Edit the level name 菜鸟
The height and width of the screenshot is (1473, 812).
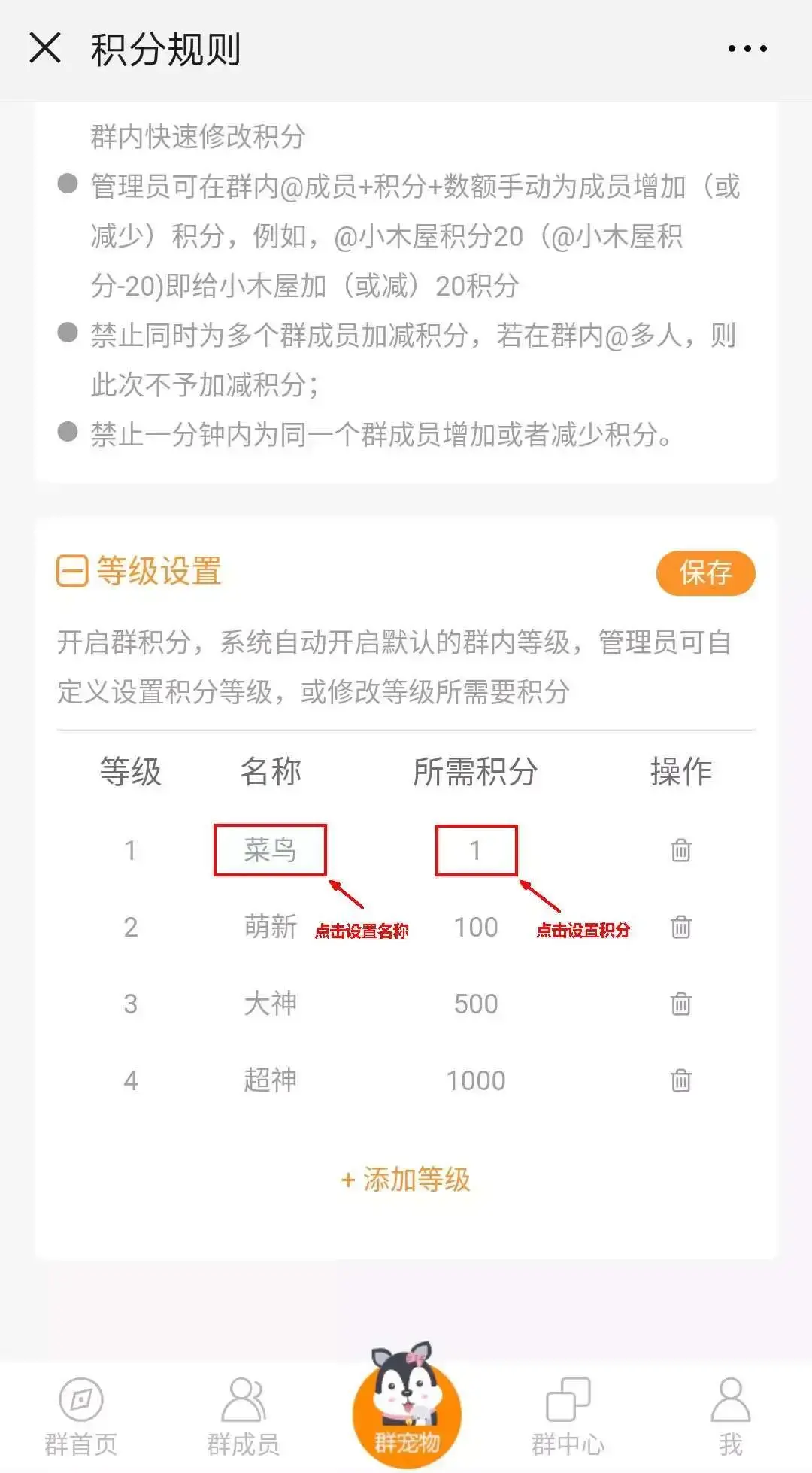tap(270, 850)
